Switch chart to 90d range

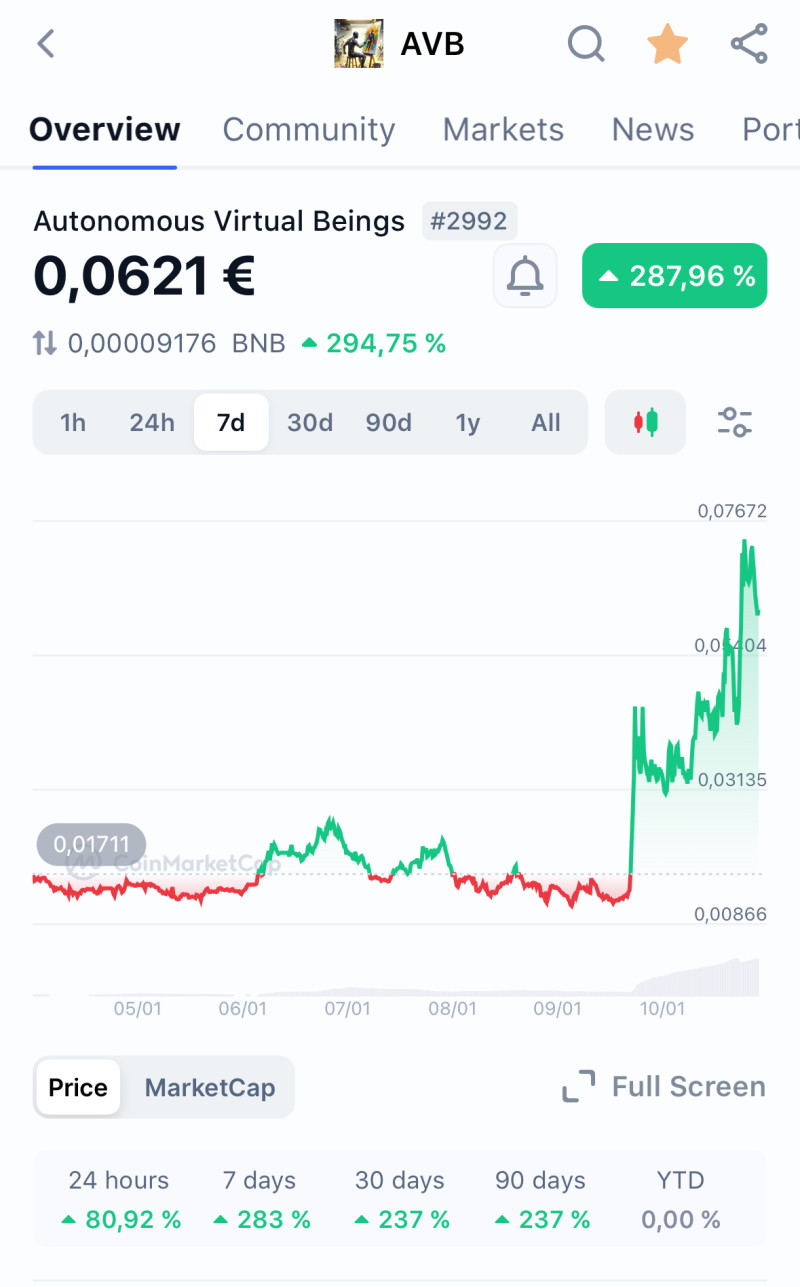(x=389, y=422)
